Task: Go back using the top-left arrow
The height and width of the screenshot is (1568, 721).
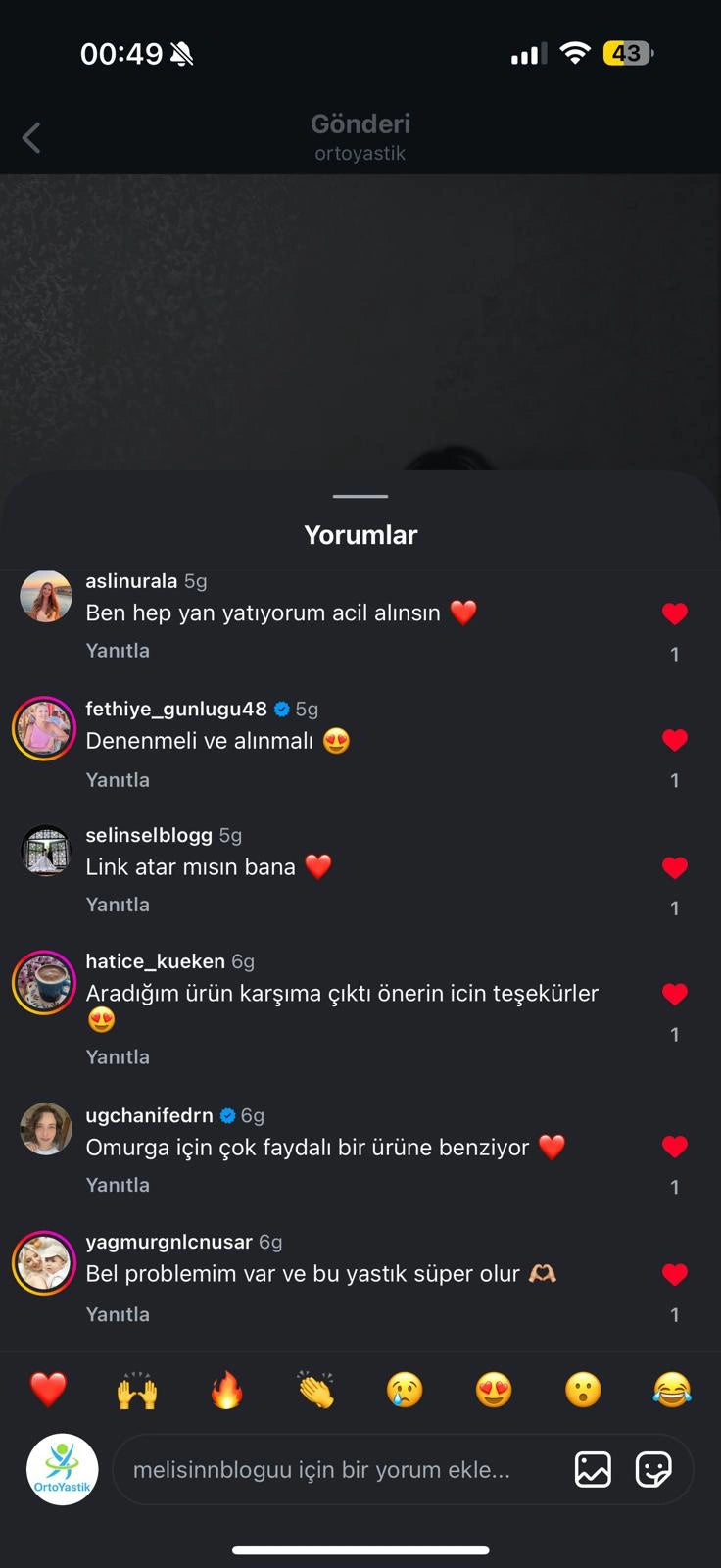Action: 31,138
